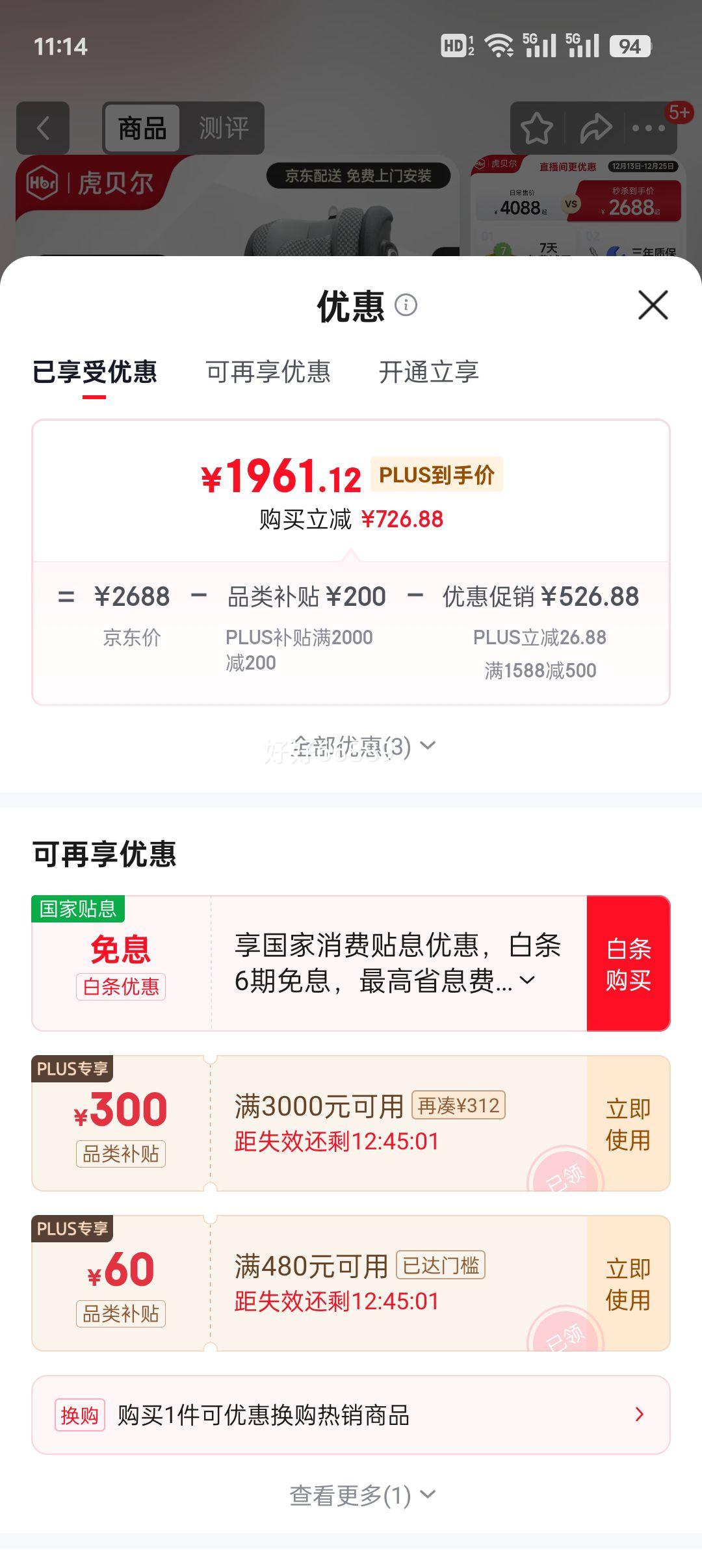Viewport: 702px width, 1568px height.
Task: Tap the back arrow at top left
Action: [43, 128]
